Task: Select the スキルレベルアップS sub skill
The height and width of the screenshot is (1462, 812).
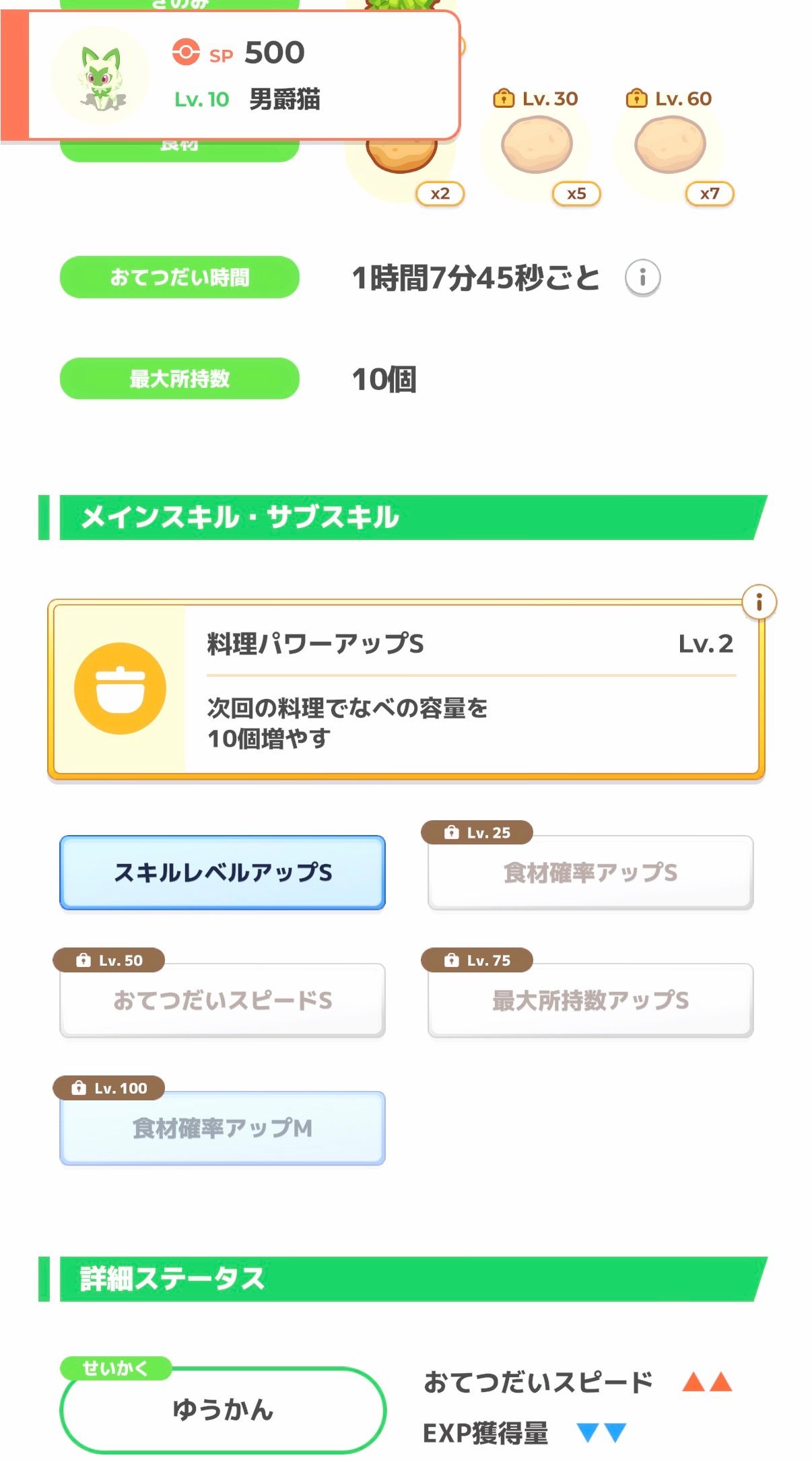Action: [x=222, y=873]
